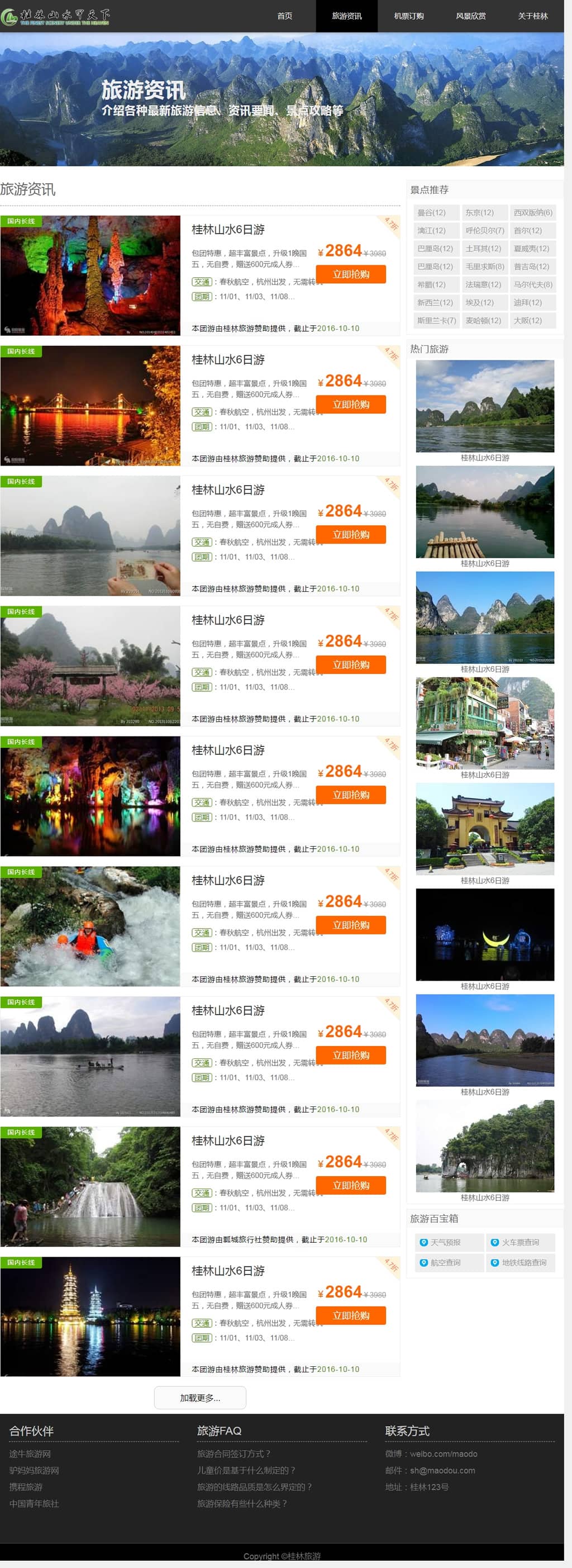
Task: Open the 途牛旅游网 partner link
Action: coord(30,1453)
